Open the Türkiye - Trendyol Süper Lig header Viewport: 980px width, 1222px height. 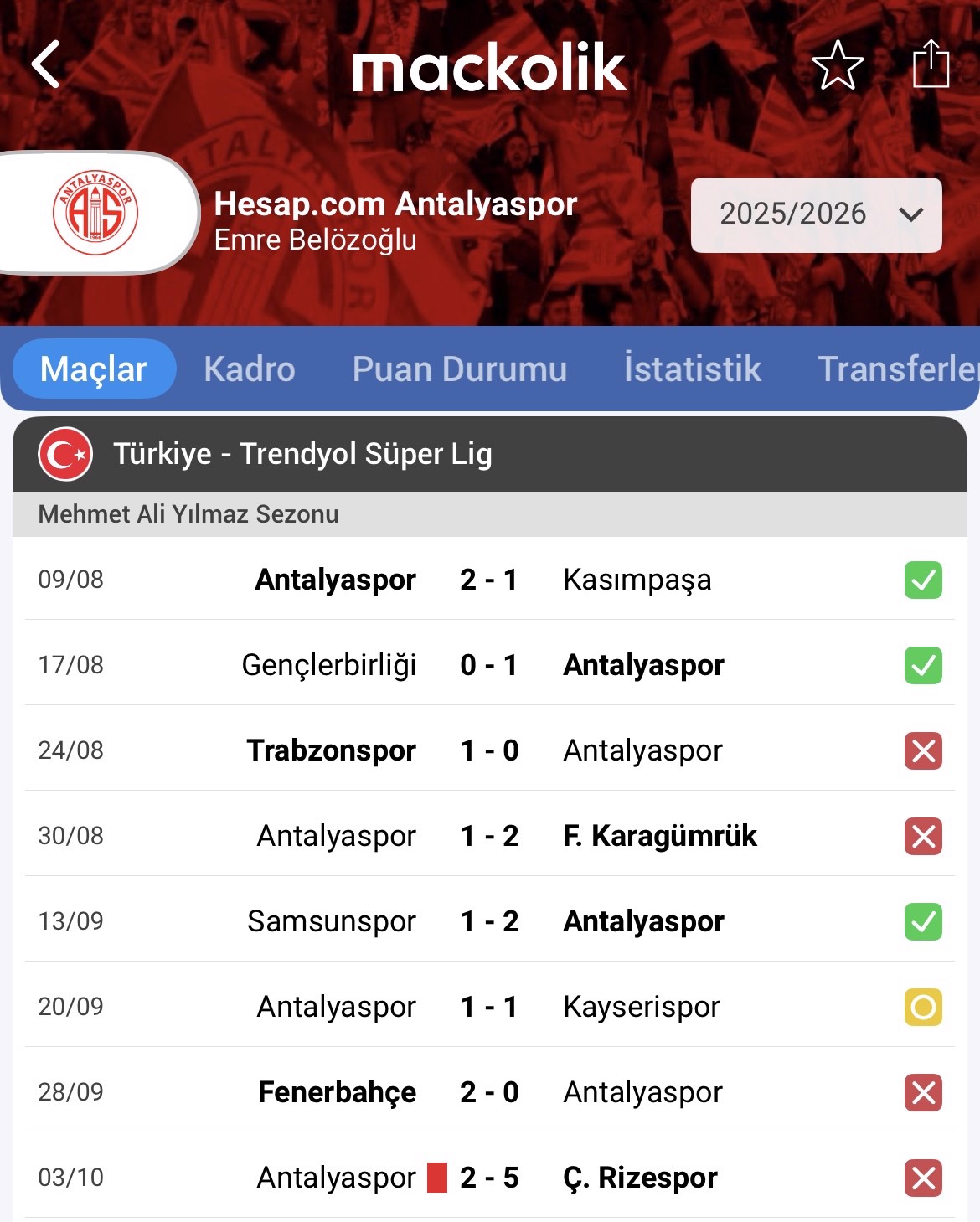(x=490, y=454)
